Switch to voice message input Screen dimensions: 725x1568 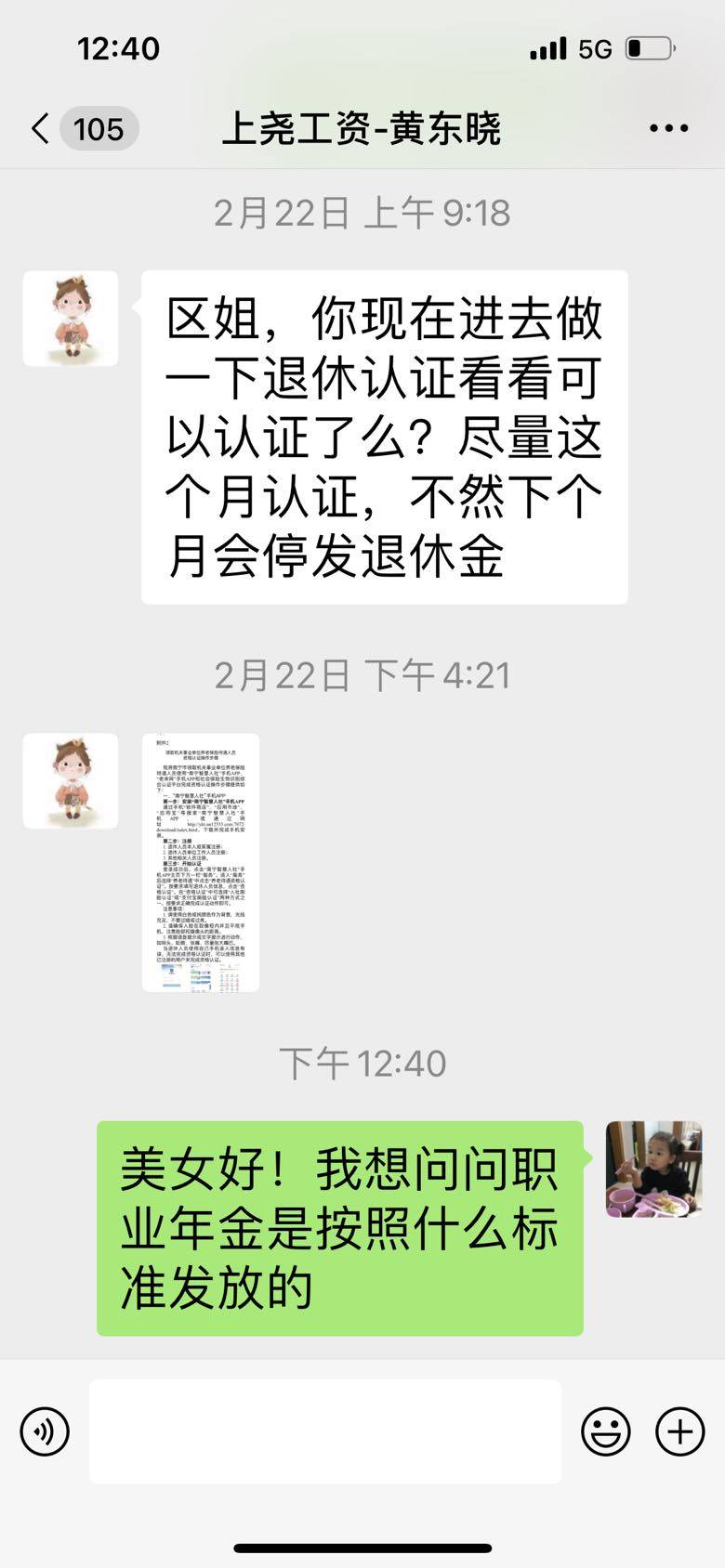coord(45,1431)
